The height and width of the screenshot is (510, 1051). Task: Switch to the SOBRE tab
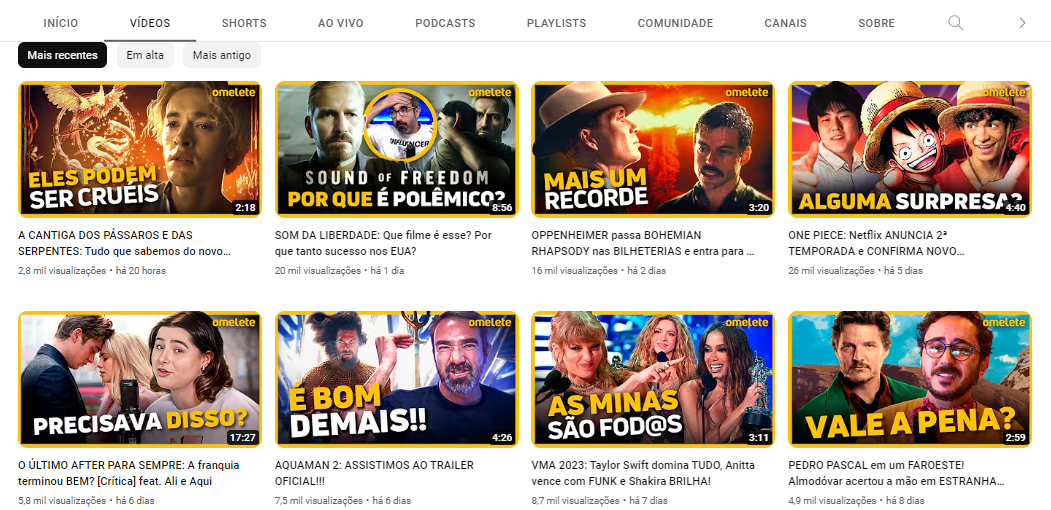point(876,23)
